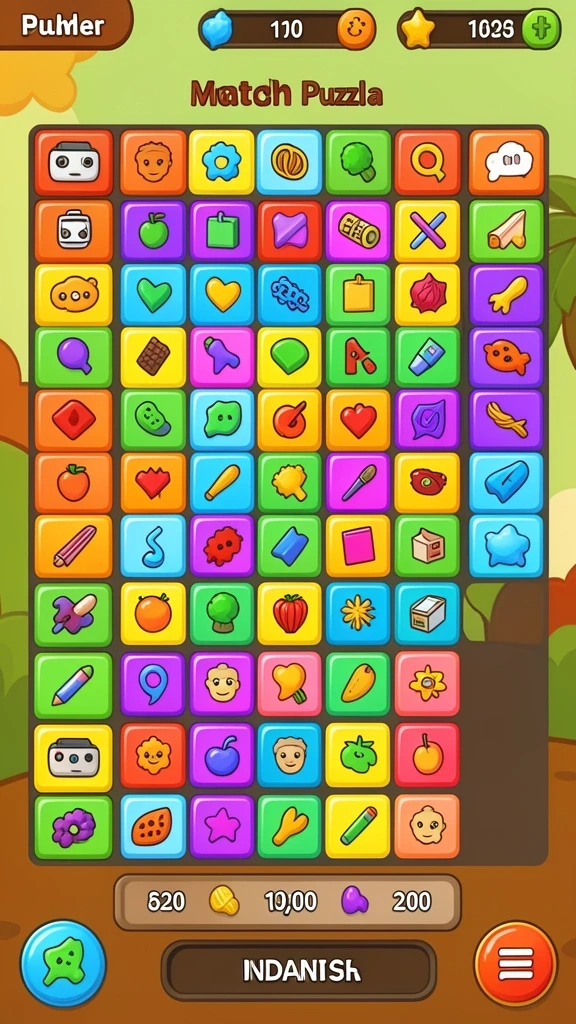Open the red hamburger menu button
Screen dimensions: 576x1024
point(516,963)
